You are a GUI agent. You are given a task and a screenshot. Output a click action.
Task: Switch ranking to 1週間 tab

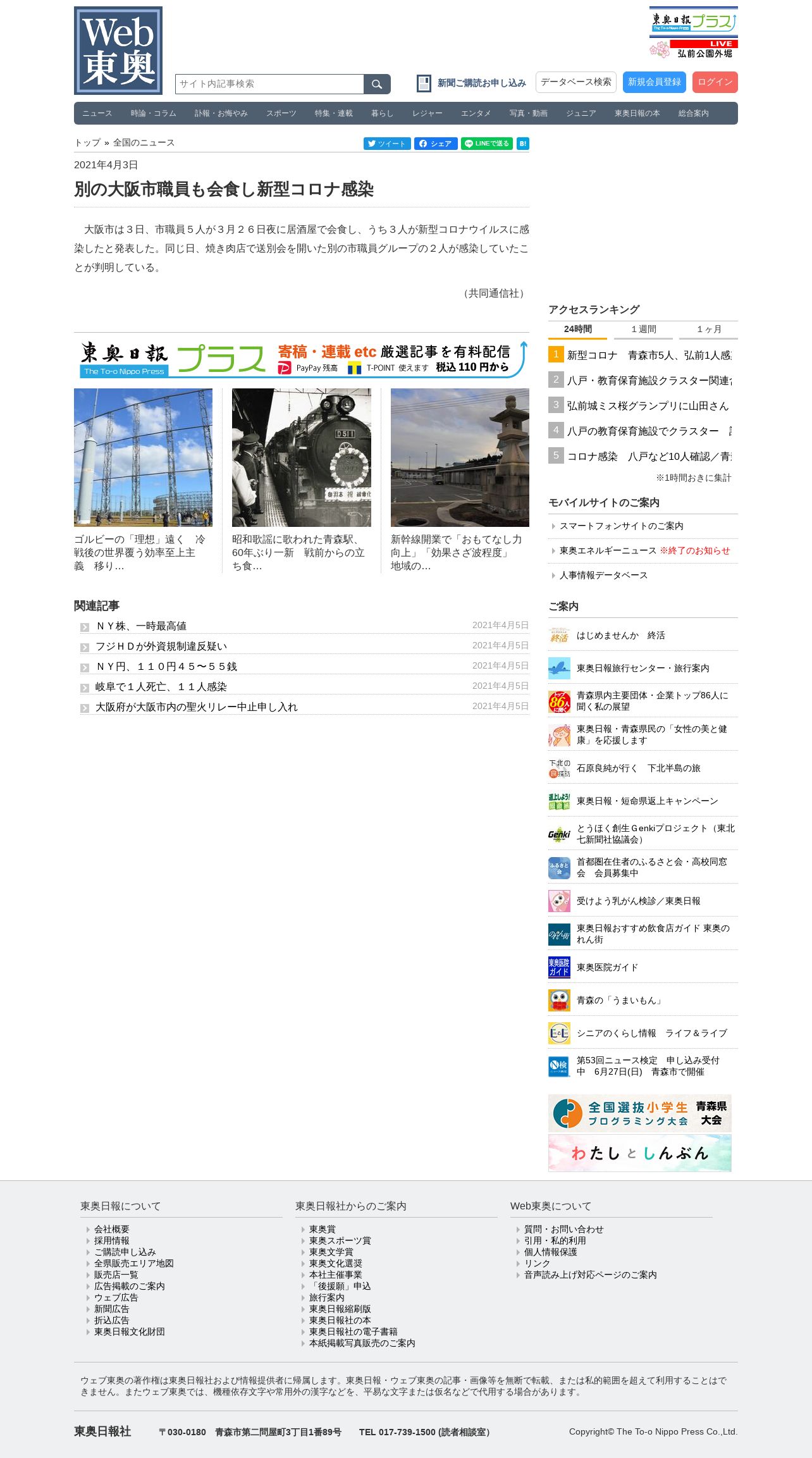click(643, 330)
